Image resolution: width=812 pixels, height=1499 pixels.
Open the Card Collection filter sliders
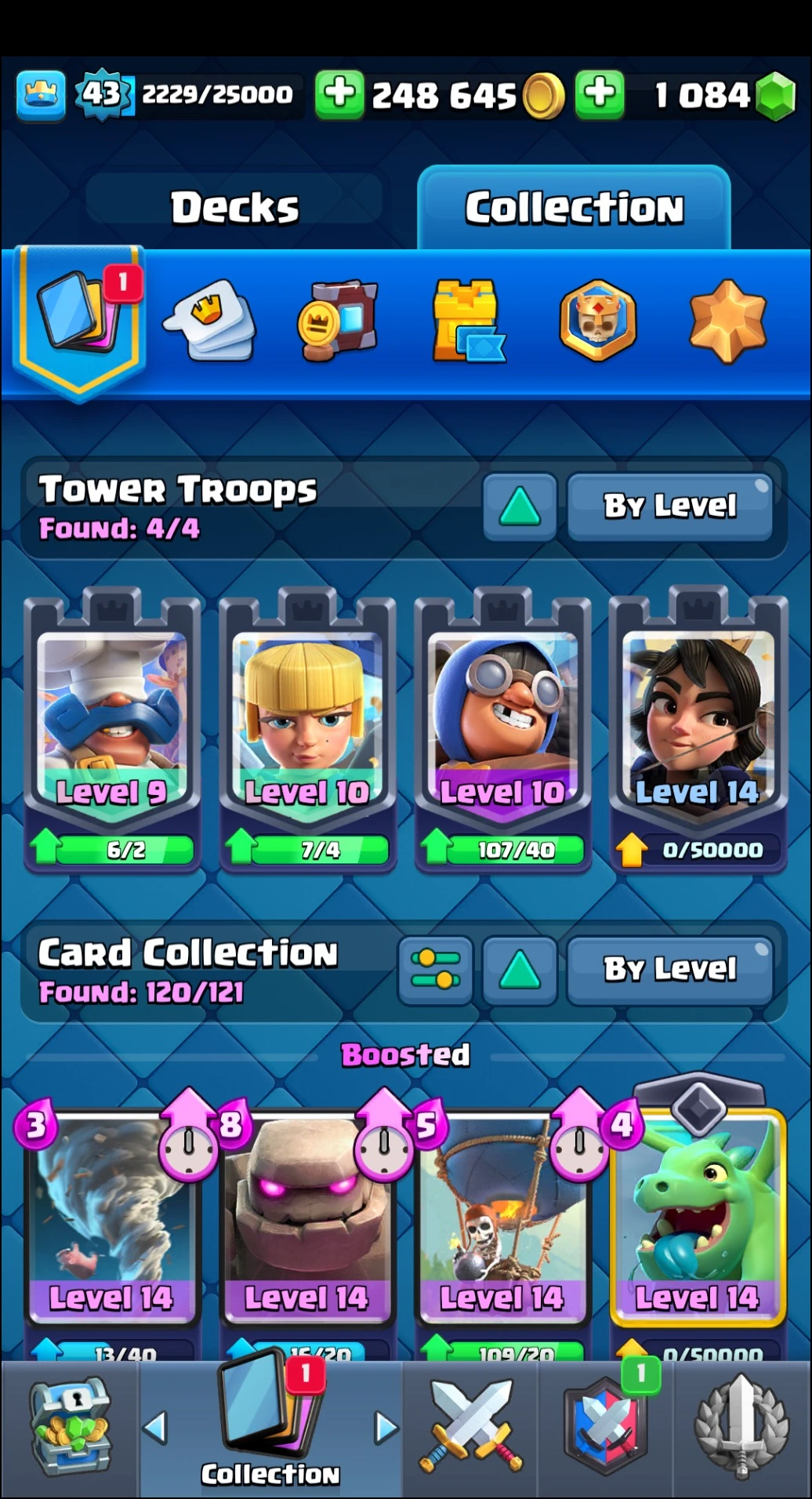point(435,970)
